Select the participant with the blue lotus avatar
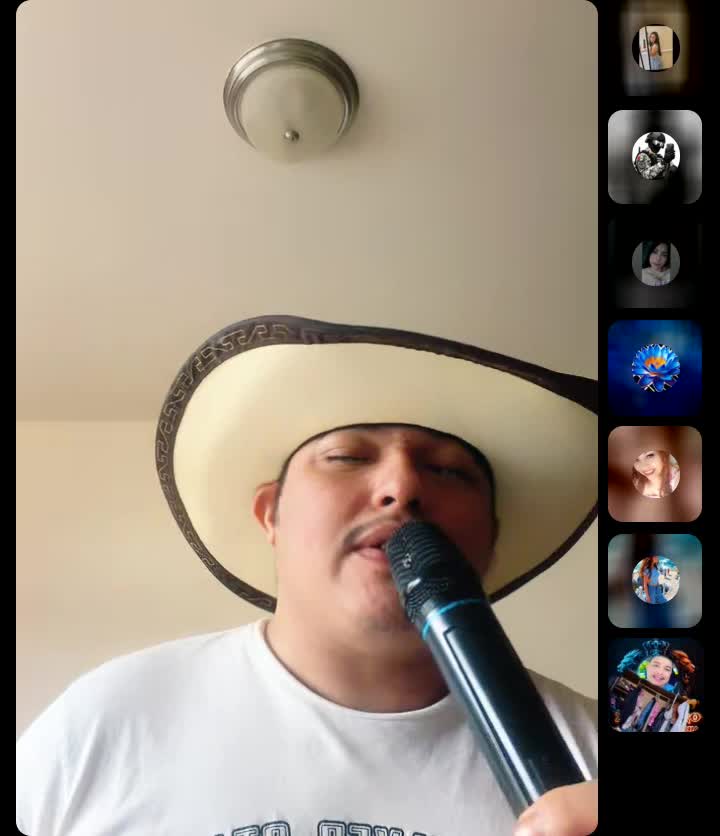The height and width of the screenshot is (836, 720). [655, 368]
